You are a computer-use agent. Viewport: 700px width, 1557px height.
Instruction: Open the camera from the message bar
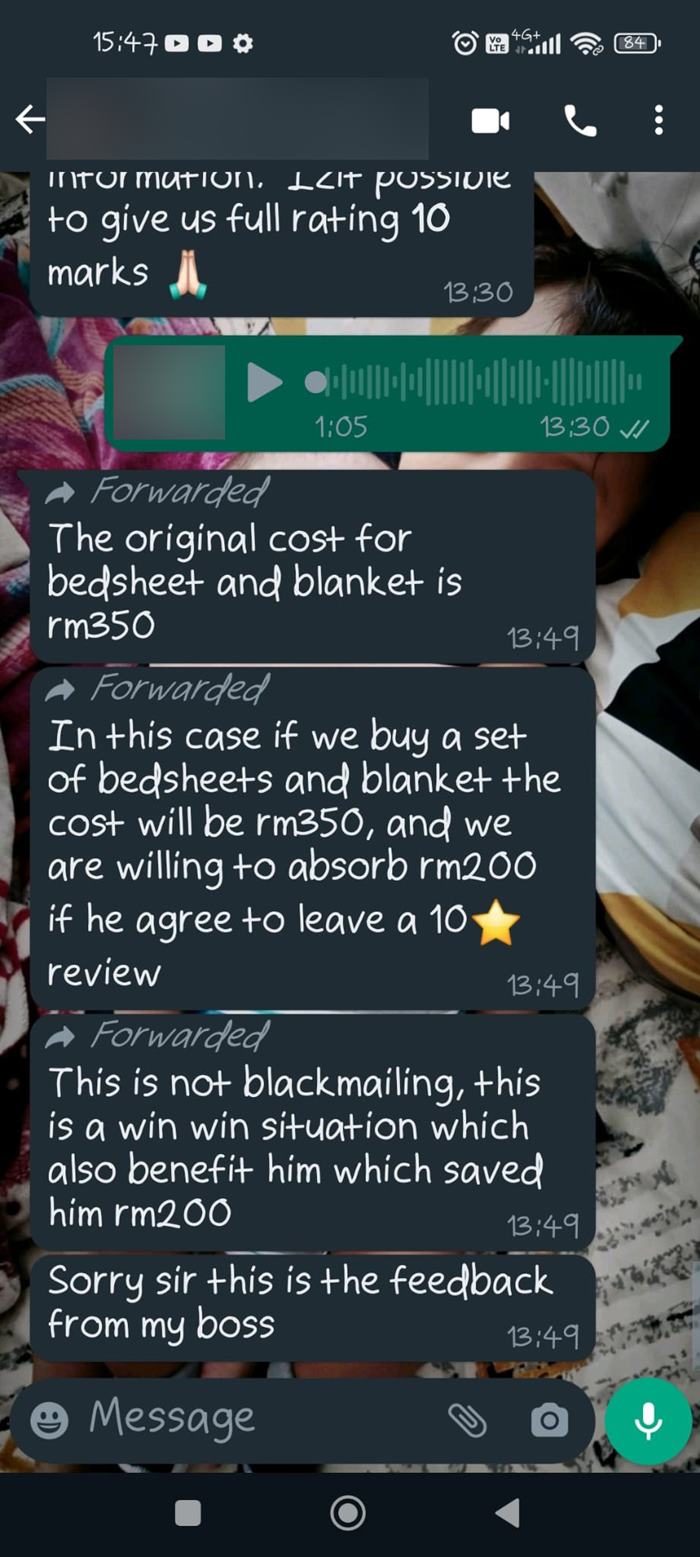[x=548, y=1420]
